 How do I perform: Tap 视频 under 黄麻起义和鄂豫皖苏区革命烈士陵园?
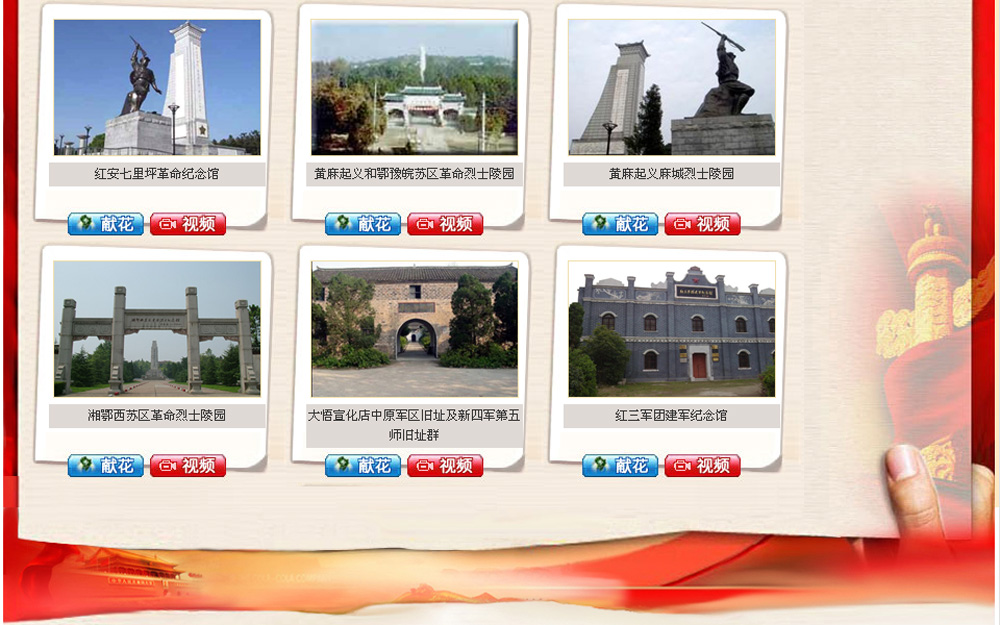point(445,224)
